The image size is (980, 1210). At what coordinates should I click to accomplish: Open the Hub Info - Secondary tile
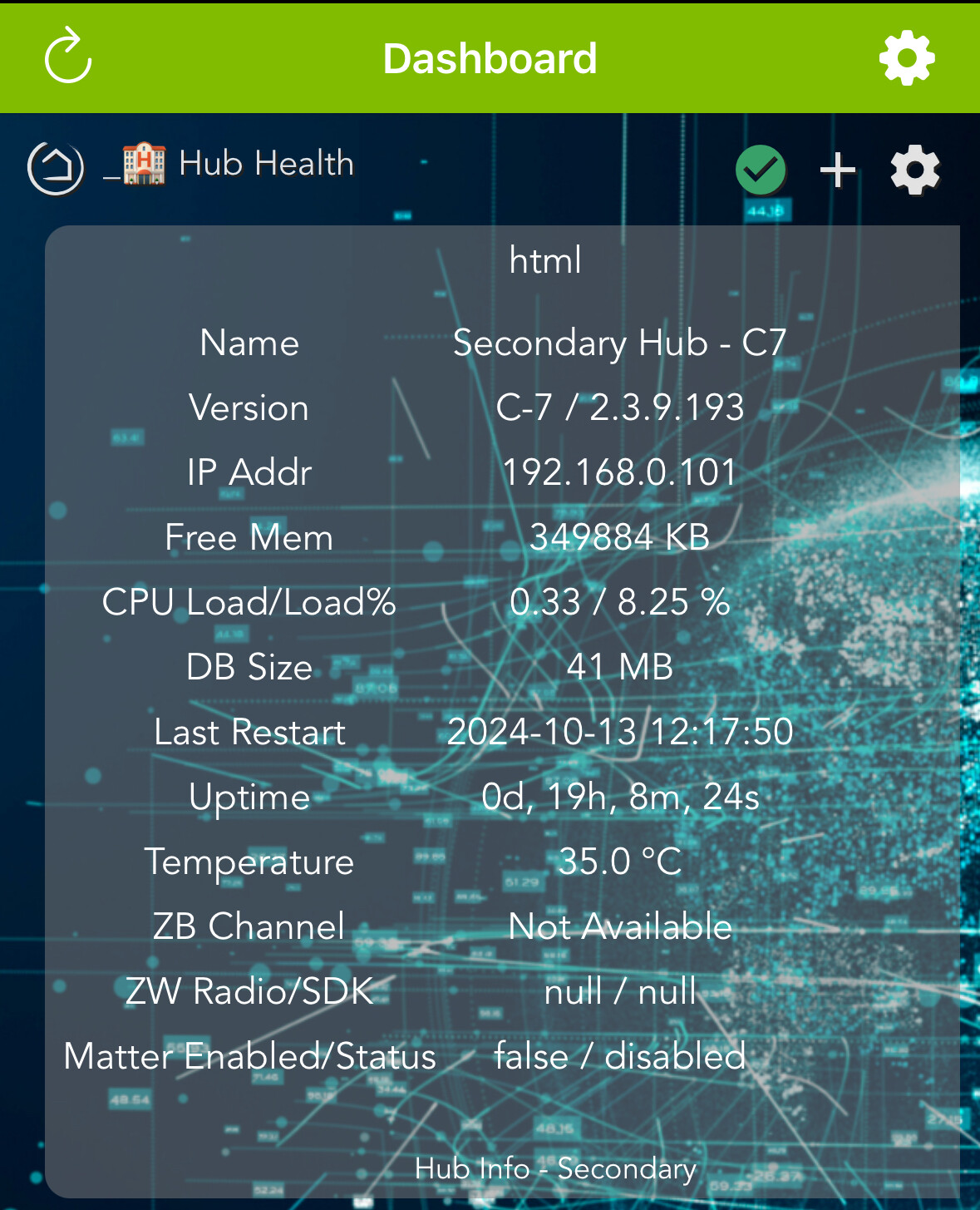[x=554, y=1168]
